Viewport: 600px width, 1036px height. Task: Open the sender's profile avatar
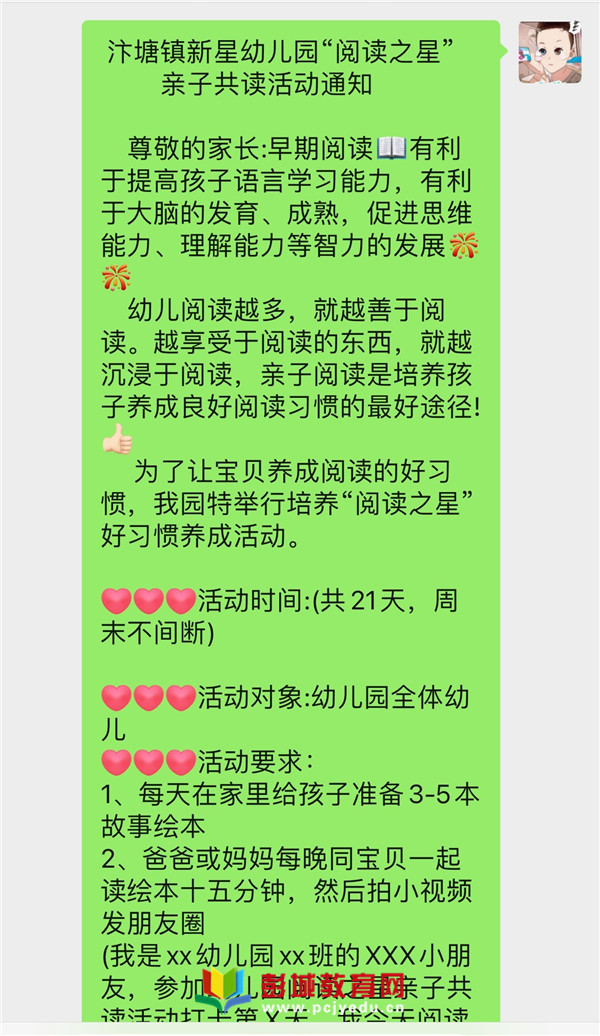tap(549, 51)
